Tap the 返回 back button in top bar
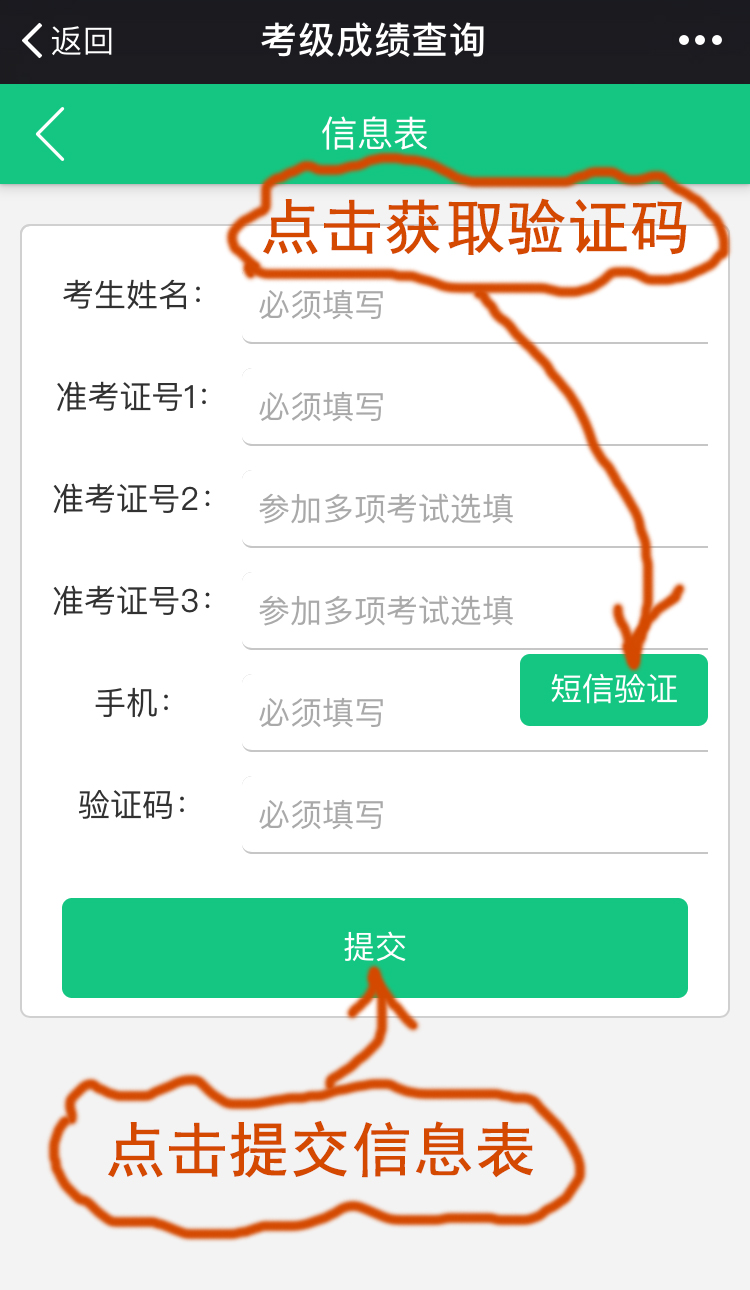The image size is (750, 1290). coord(67,41)
